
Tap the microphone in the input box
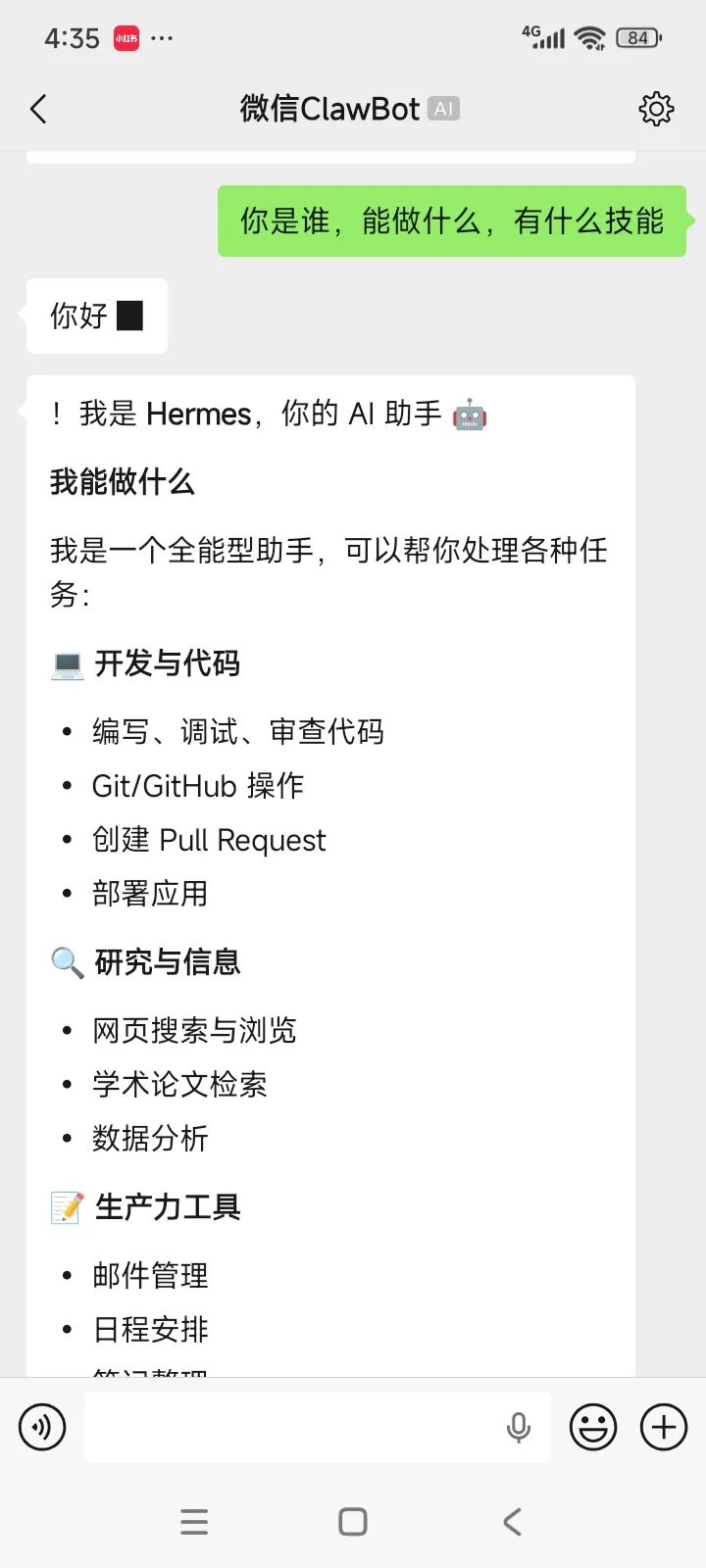519,1428
